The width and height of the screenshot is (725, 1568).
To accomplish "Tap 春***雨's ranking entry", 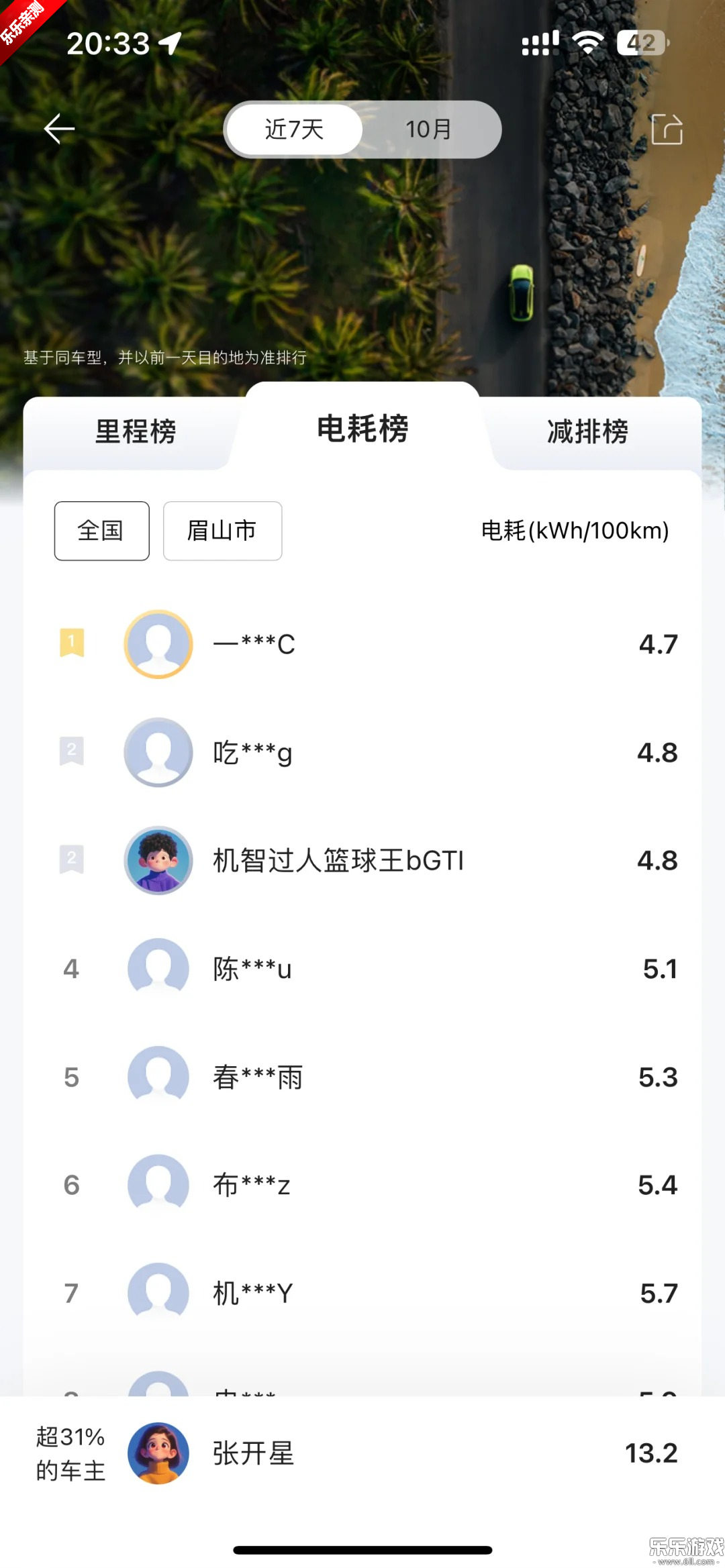I will click(x=362, y=1077).
